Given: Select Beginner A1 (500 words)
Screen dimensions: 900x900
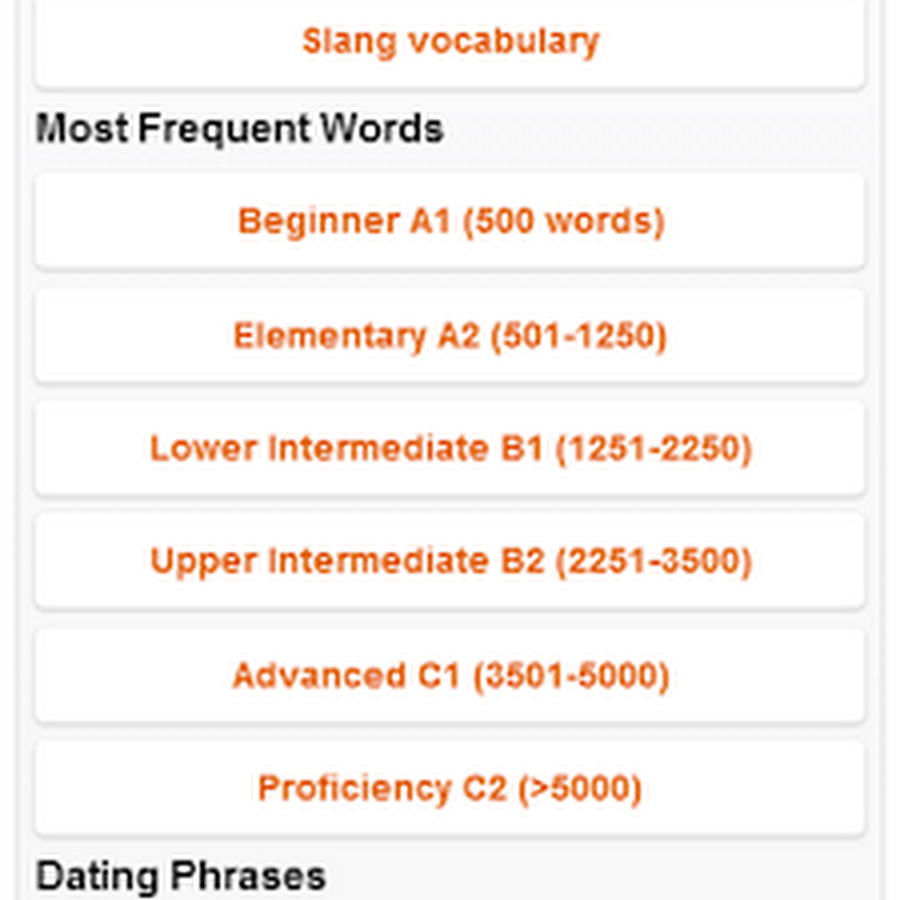Looking at the screenshot, I should tap(450, 220).
